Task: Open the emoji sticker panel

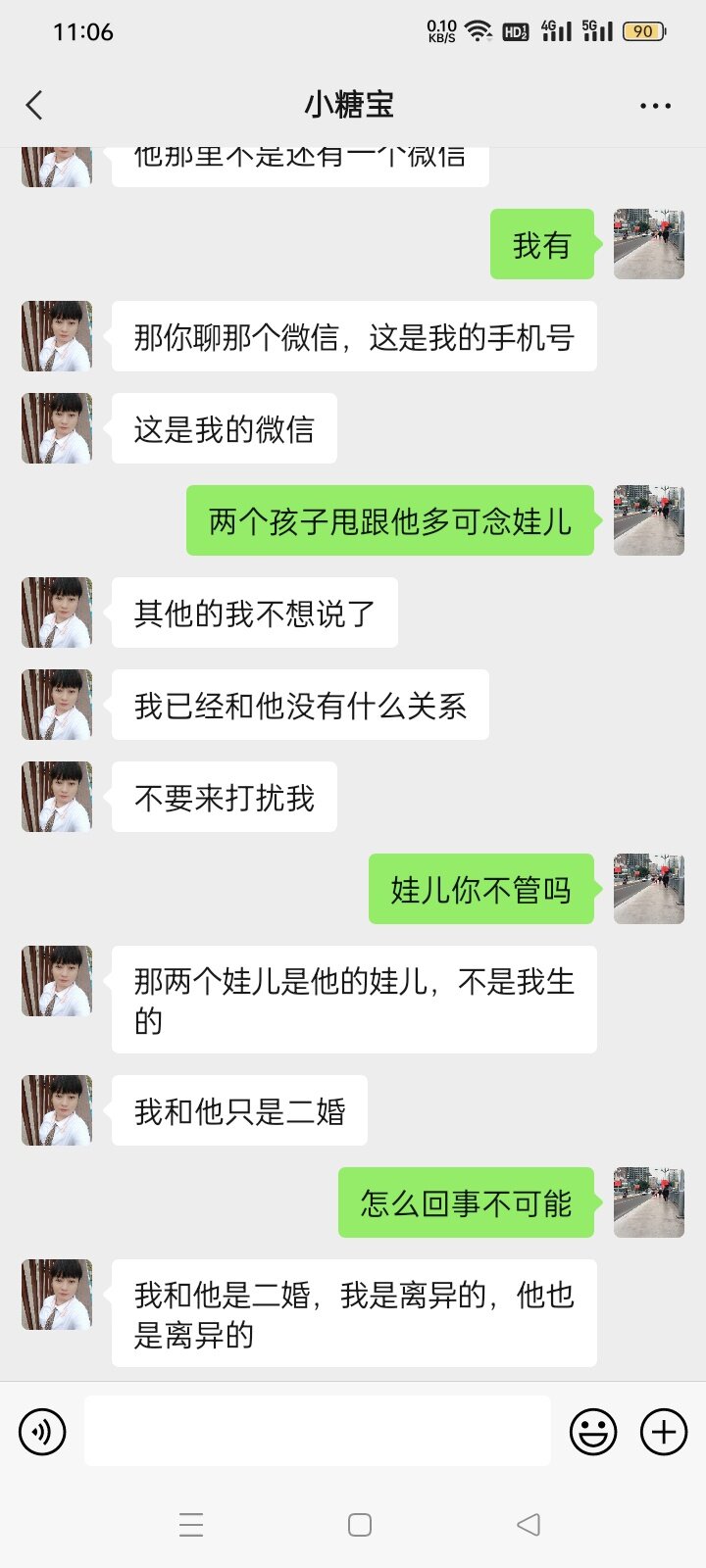Action: [593, 1432]
